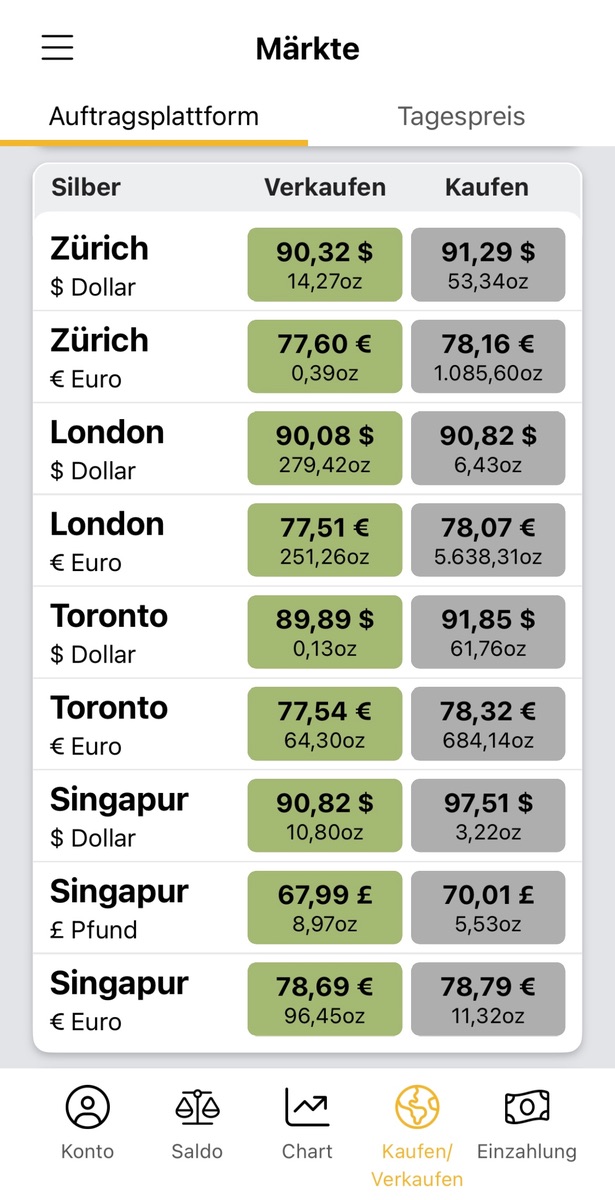
Task: Show the Chart tab
Action: pyautogui.click(x=307, y=1124)
